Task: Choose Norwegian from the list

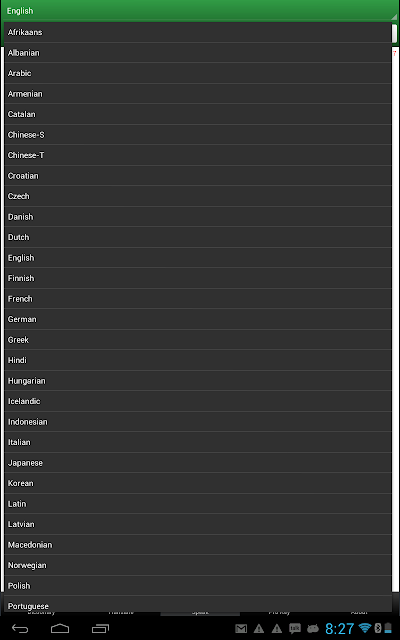Action: click(x=198, y=565)
